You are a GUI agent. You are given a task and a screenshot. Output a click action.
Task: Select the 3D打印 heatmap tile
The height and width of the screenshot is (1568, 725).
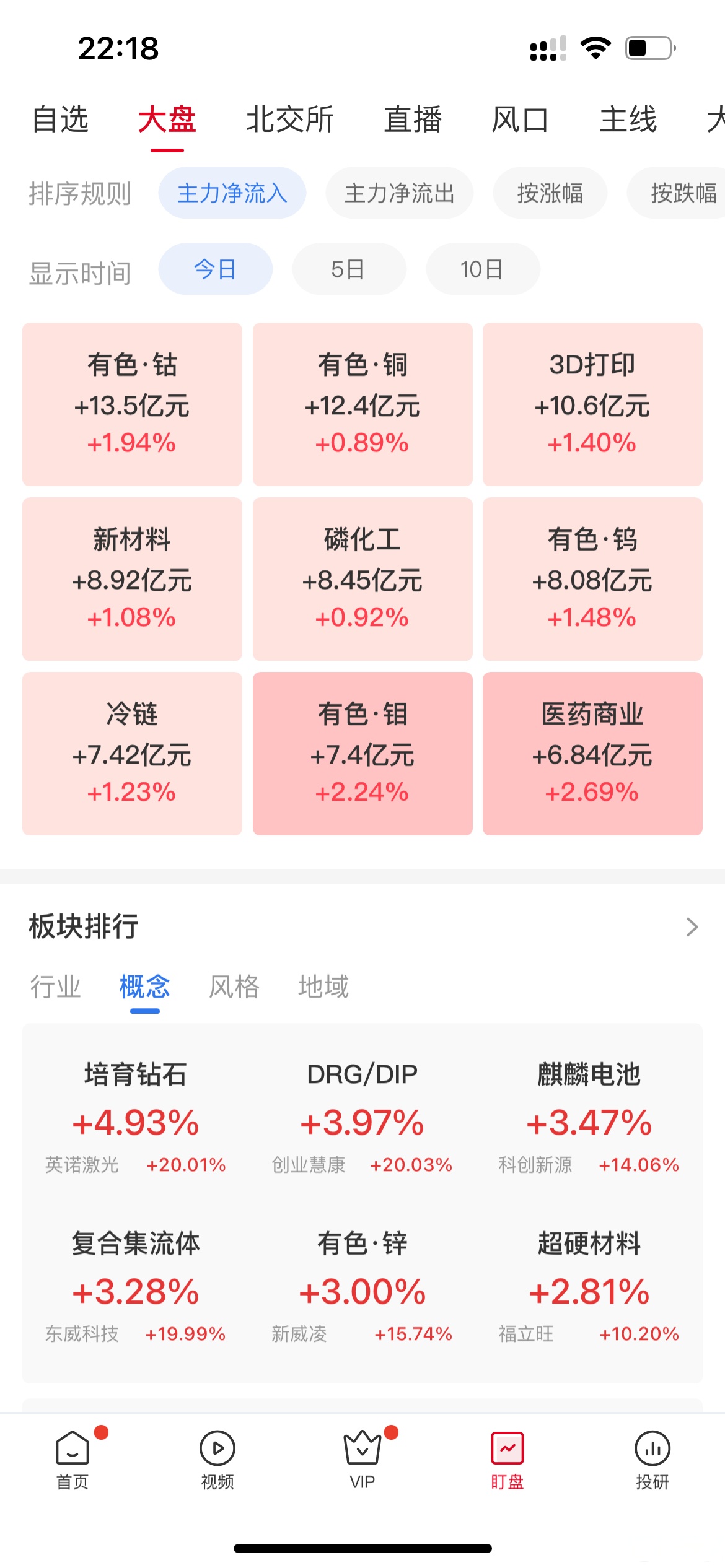592,403
